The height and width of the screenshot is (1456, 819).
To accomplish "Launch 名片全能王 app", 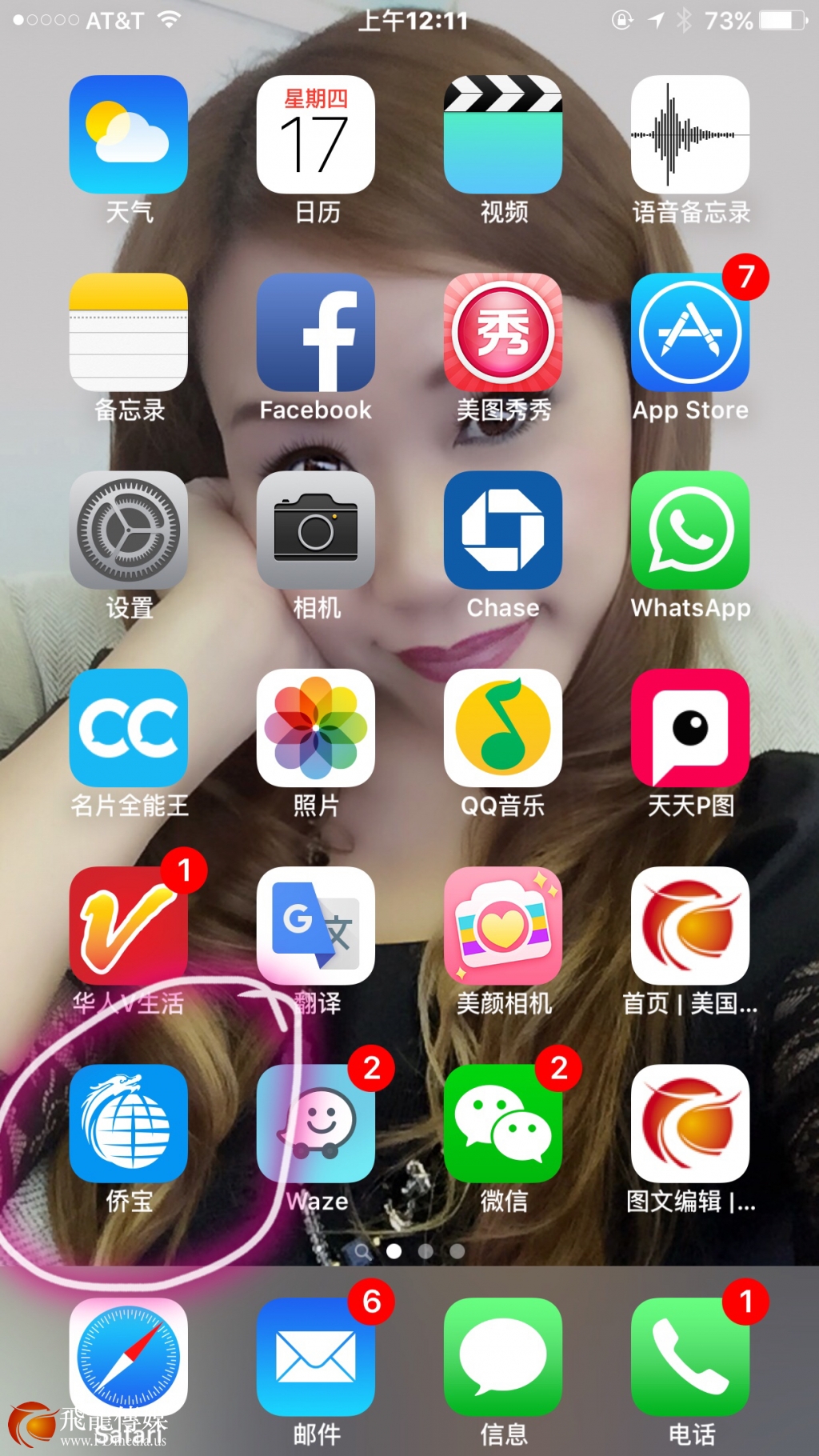I will coord(129,727).
